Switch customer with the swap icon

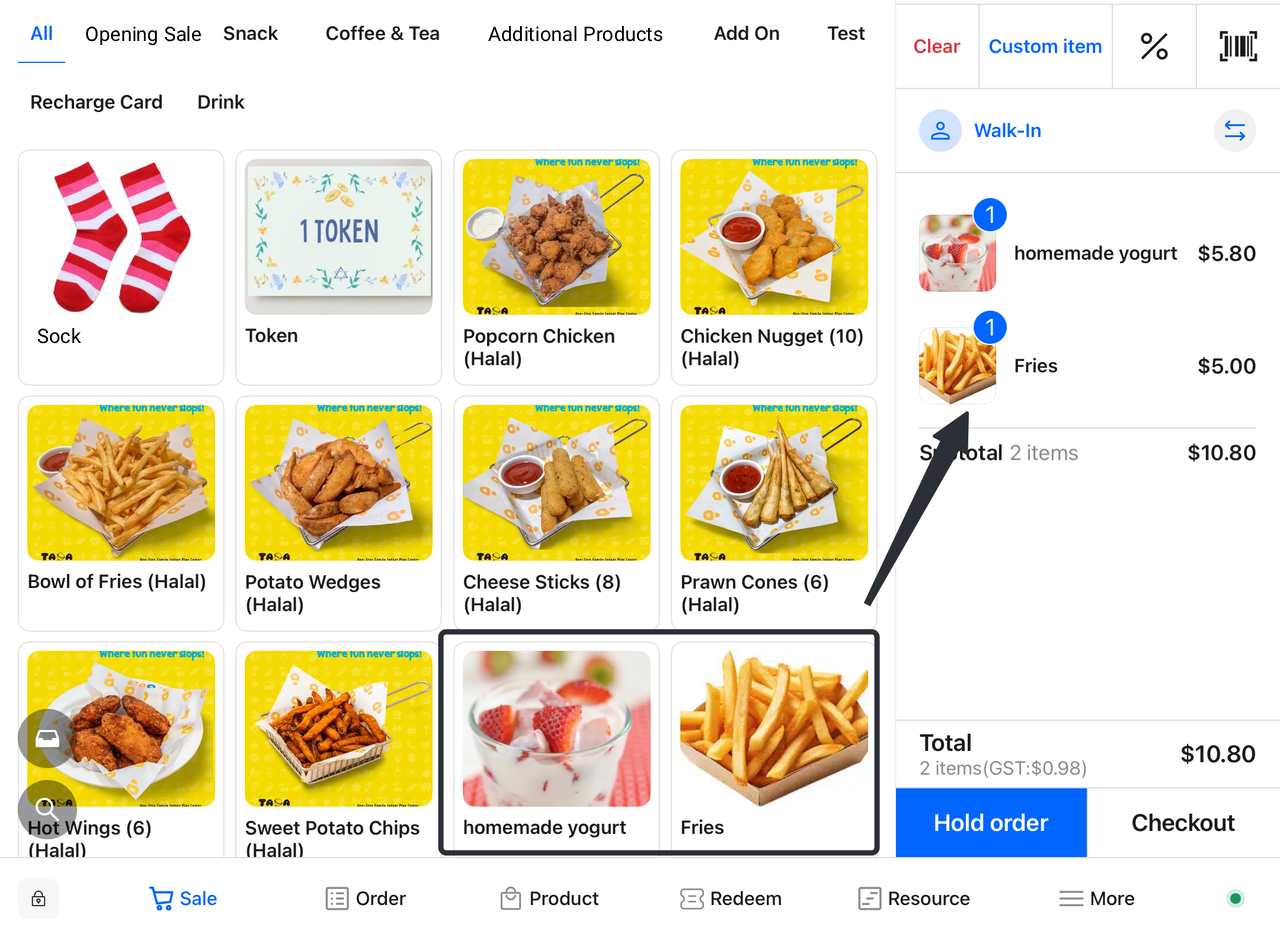[x=1234, y=131]
